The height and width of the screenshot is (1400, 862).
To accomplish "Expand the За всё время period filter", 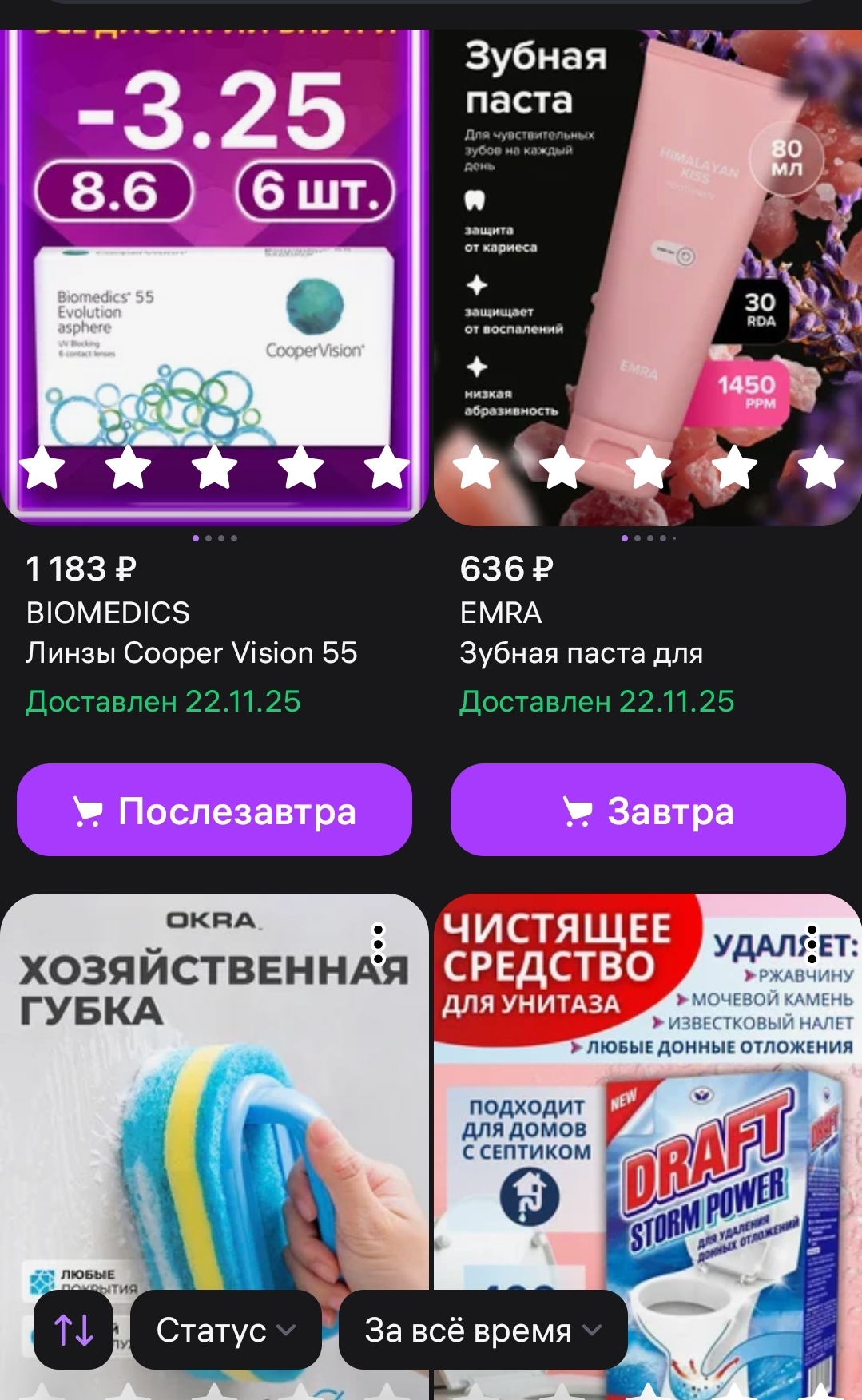I will pos(483,1330).
